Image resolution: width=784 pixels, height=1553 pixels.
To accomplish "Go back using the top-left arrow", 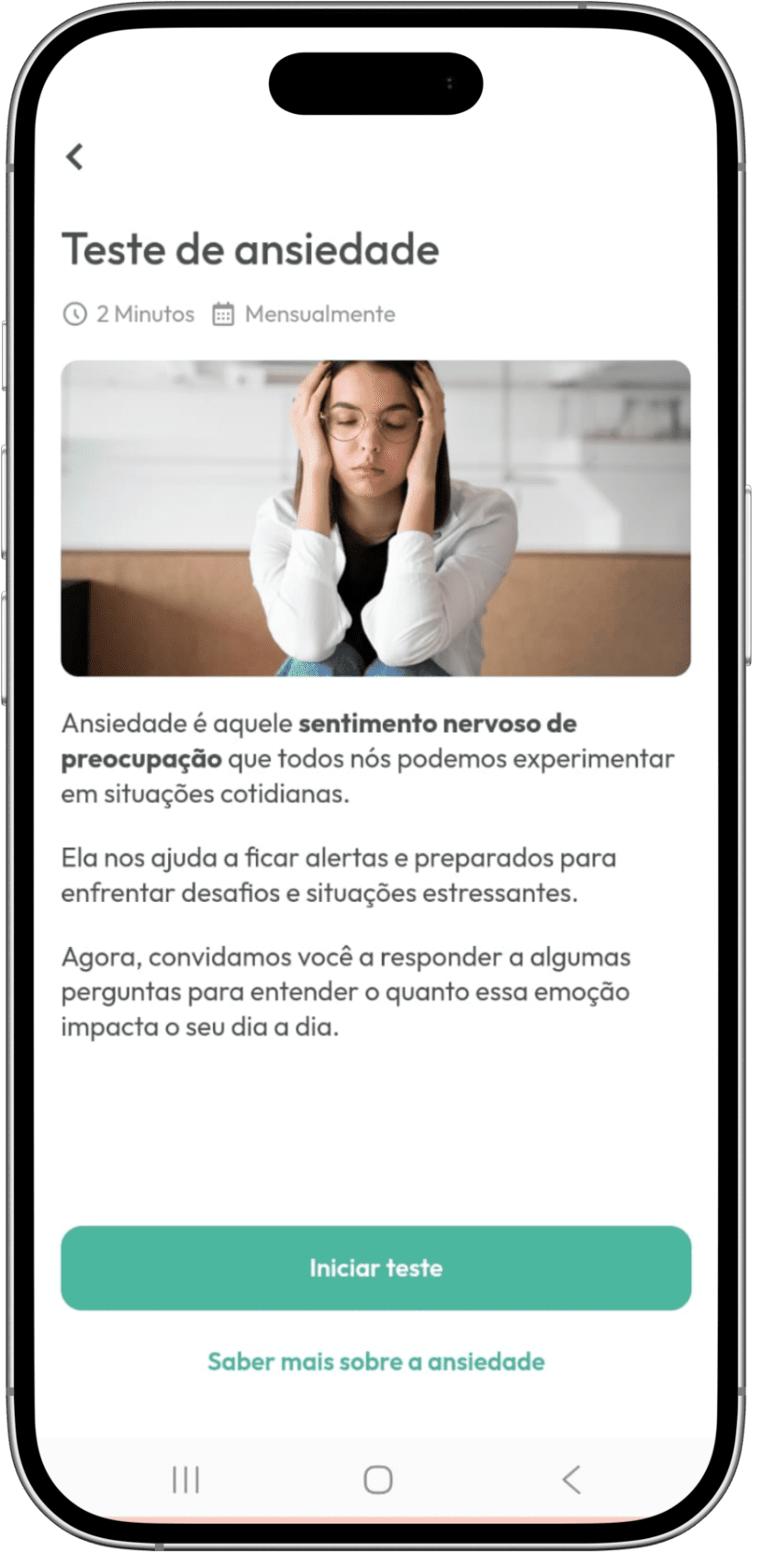I will pos(75,157).
